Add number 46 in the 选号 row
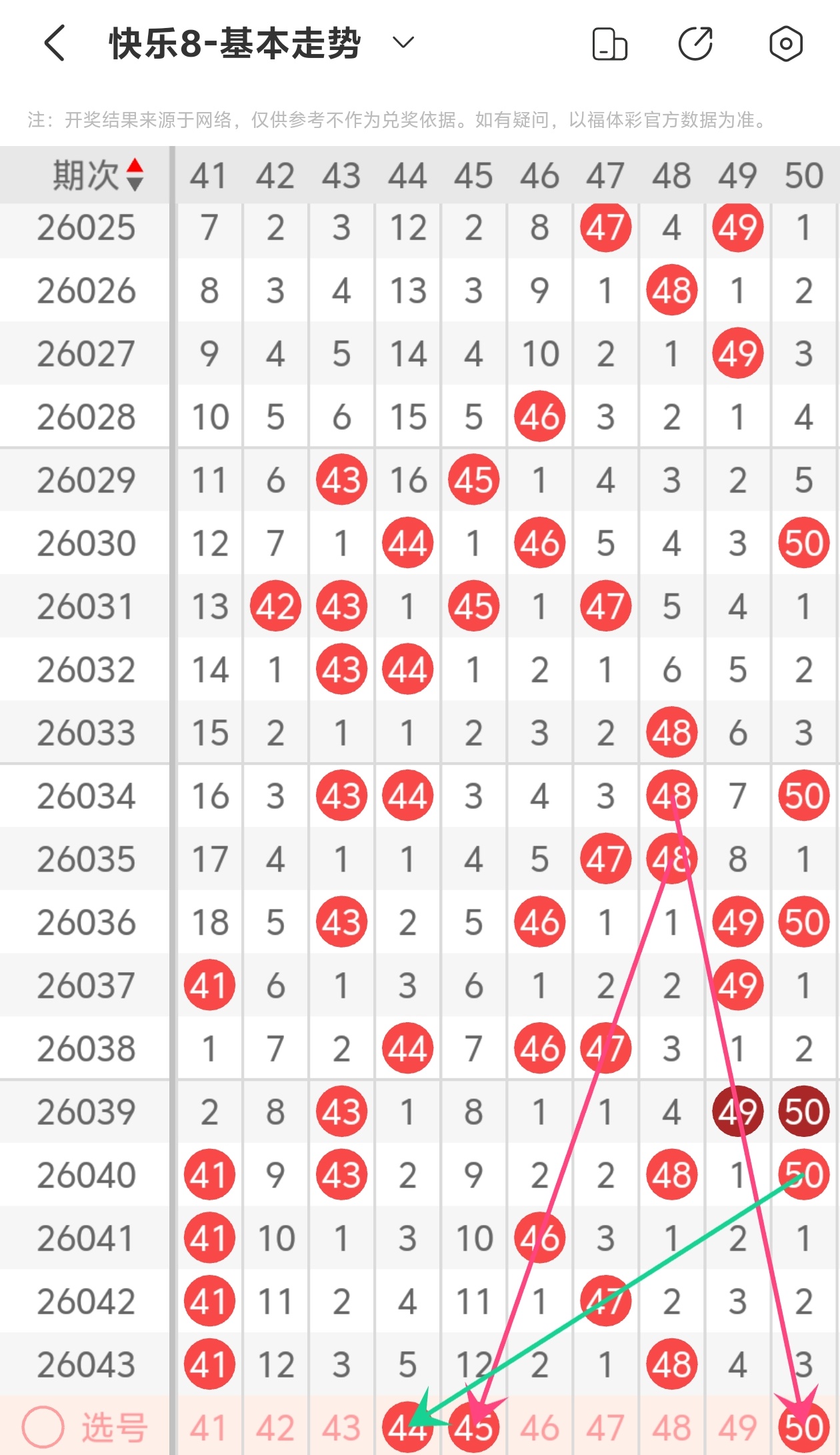This screenshot has height=1455, width=840. [539, 1428]
